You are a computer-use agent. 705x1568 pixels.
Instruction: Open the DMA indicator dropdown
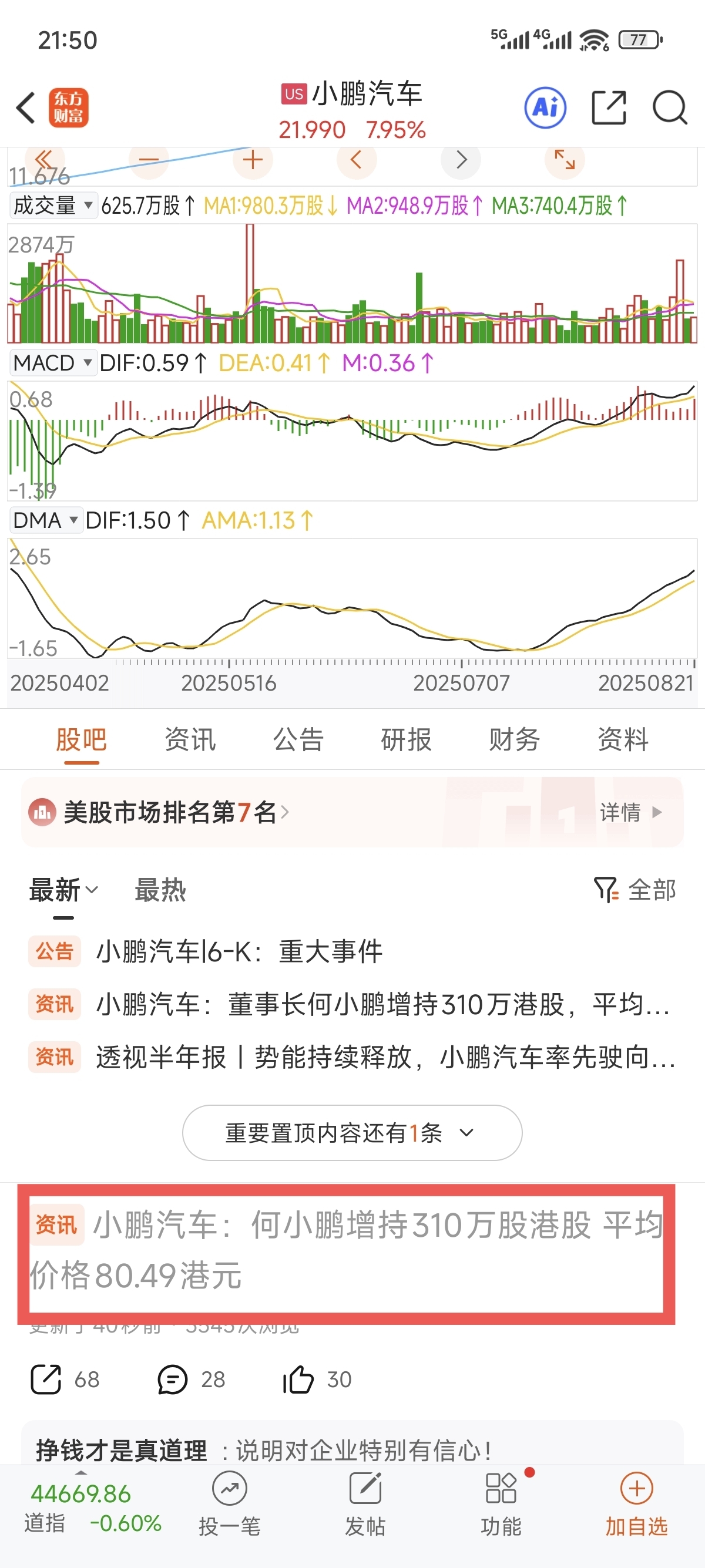coord(46,520)
